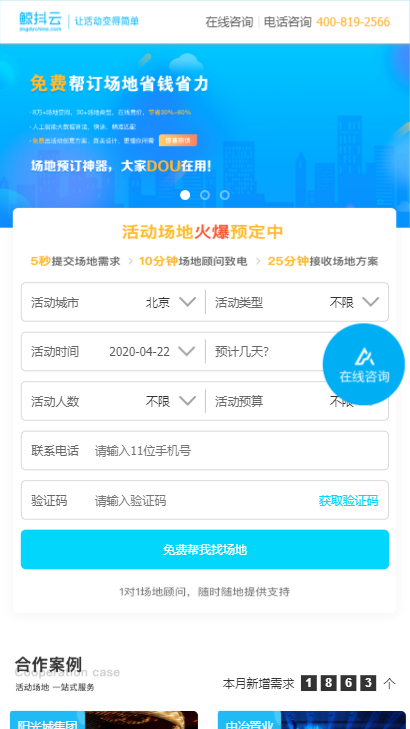
Task: Pick the 活动时间 date 2020-04-22
Action: coord(113,351)
